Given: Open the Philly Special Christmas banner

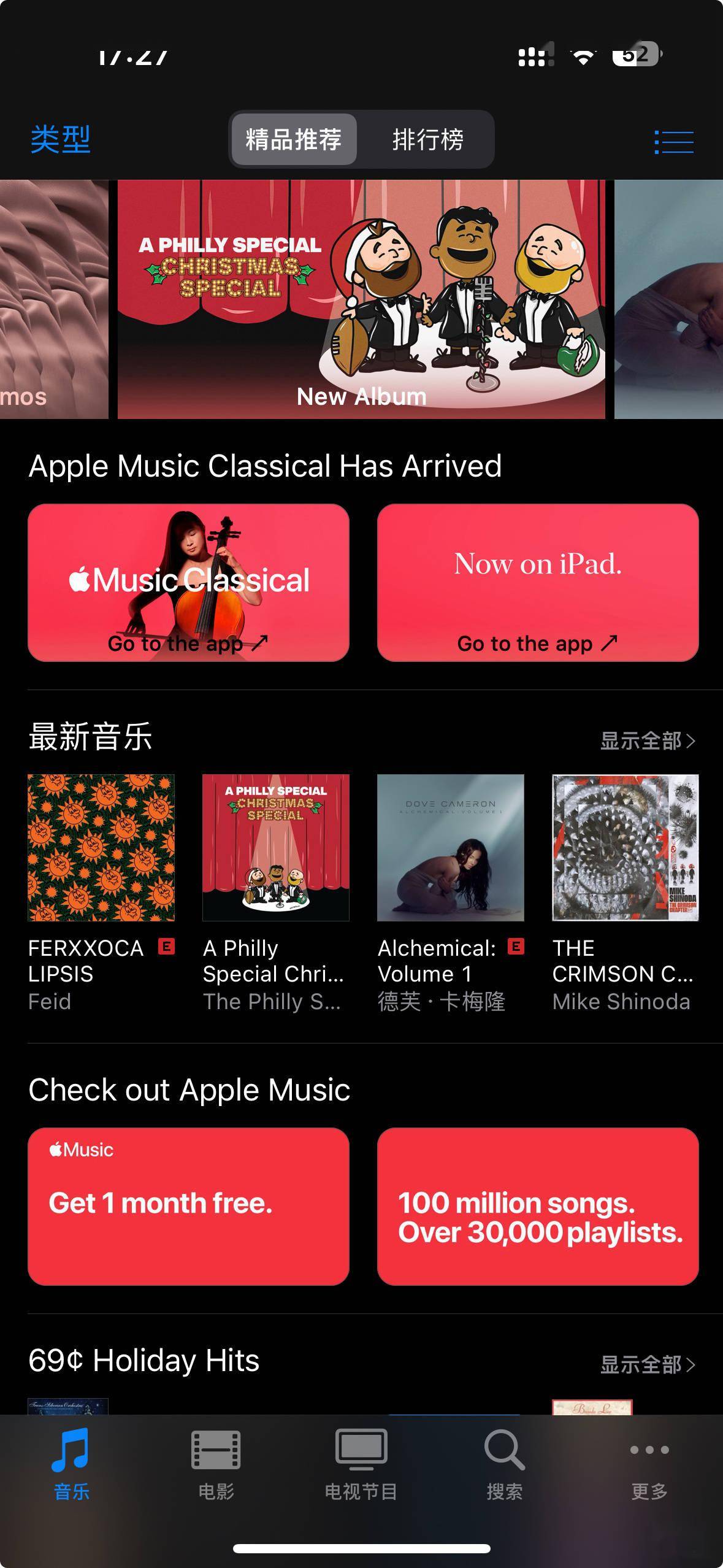Looking at the screenshot, I should [x=361, y=299].
